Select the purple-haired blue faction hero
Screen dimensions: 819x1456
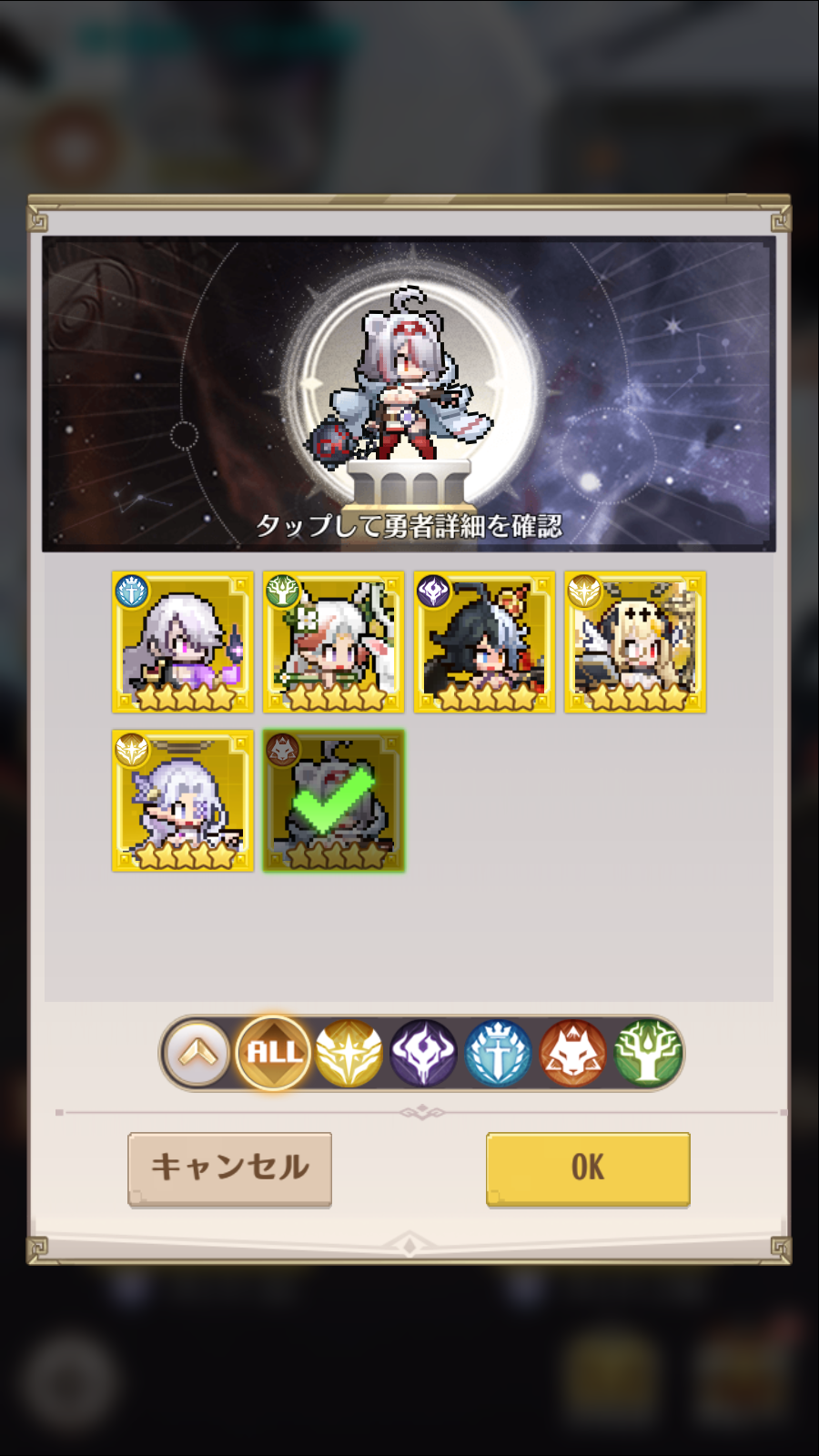(183, 642)
